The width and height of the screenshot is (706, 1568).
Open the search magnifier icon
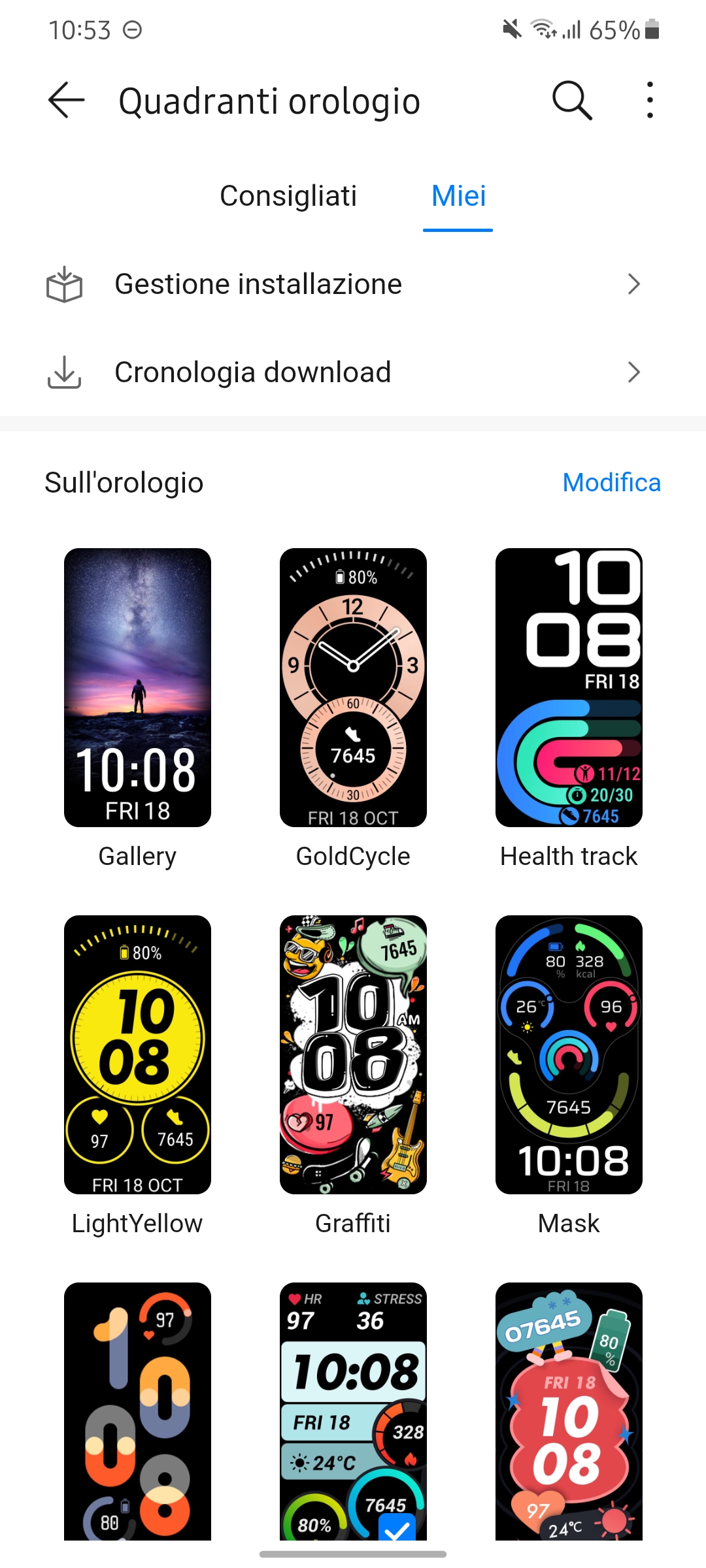click(572, 101)
